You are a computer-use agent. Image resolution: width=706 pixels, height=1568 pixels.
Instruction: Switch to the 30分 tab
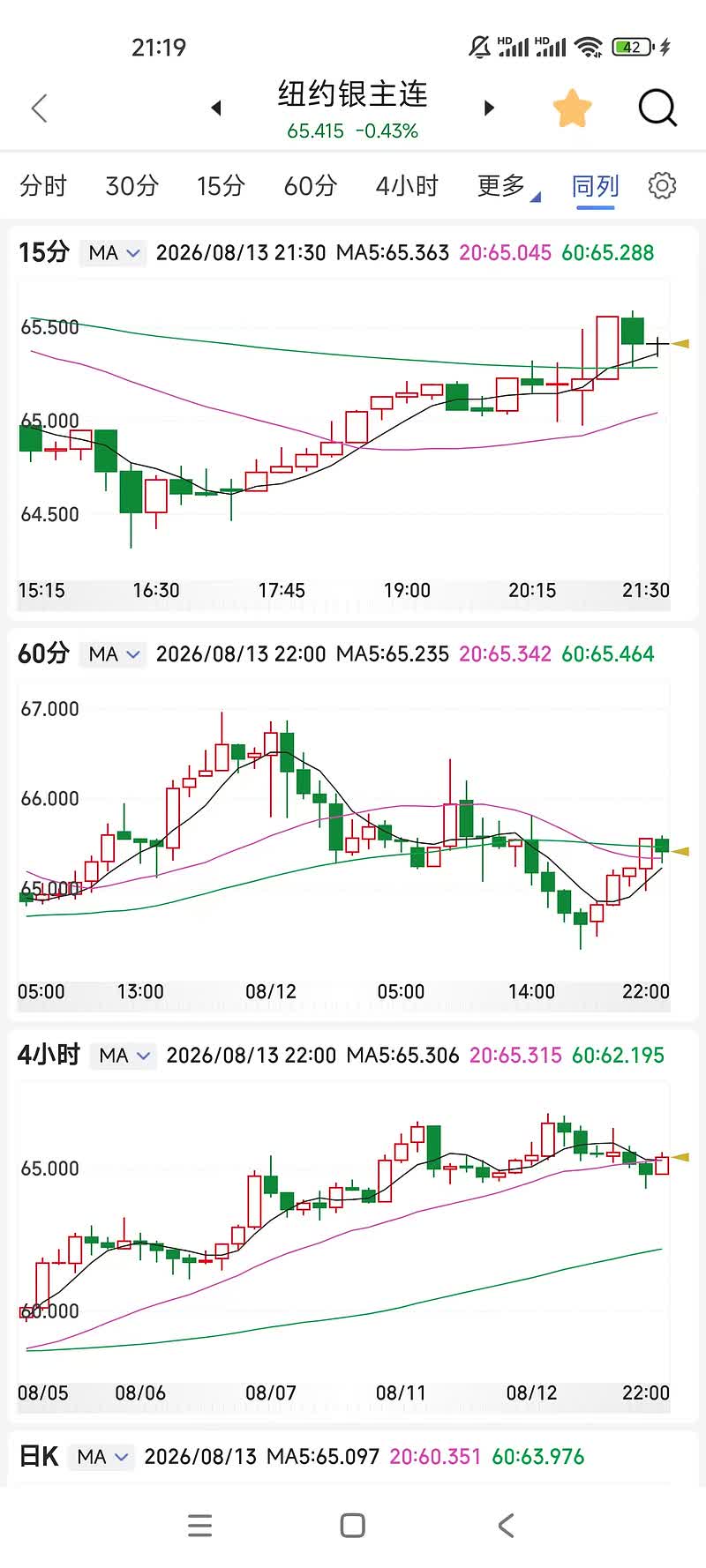(x=132, y=186)
